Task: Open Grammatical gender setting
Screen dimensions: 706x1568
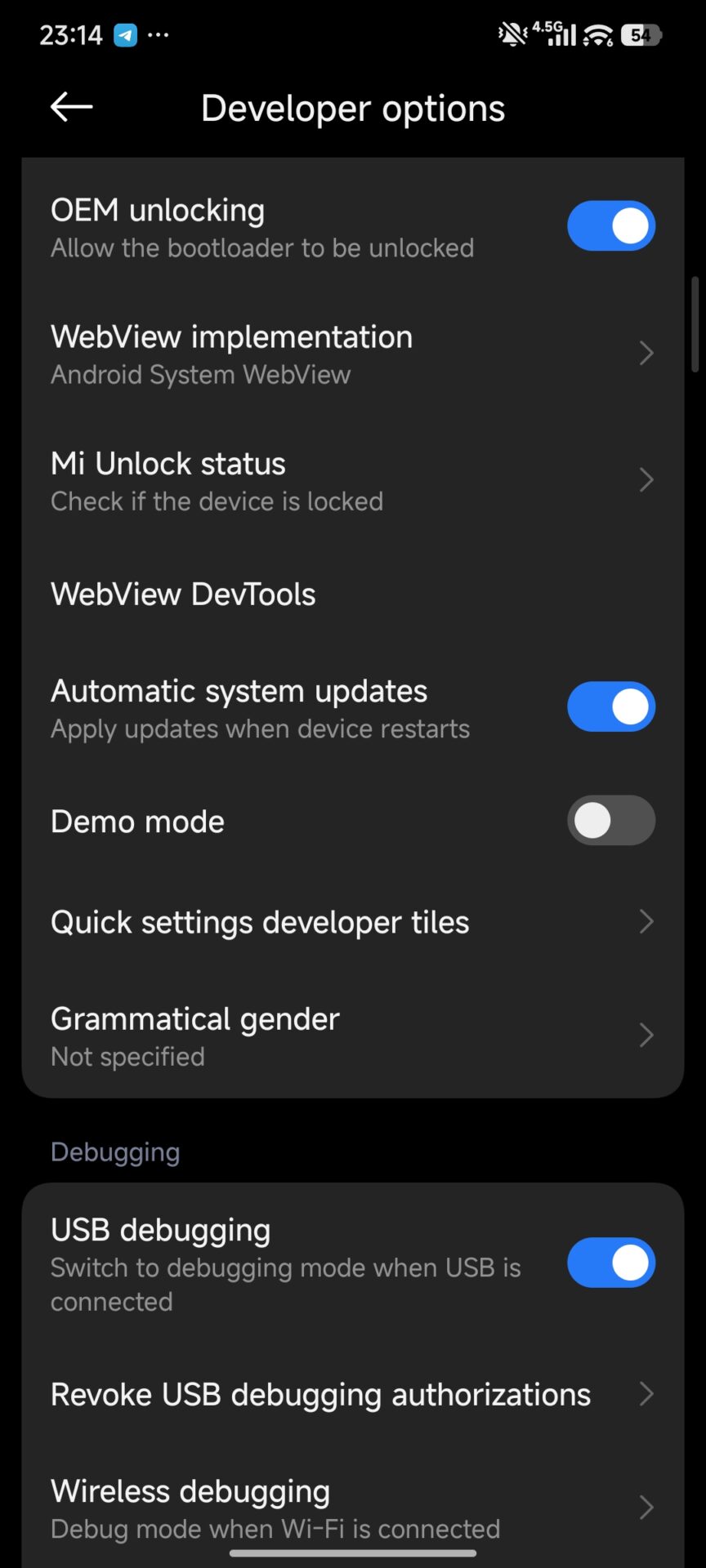Action: tap(353, 1036)
